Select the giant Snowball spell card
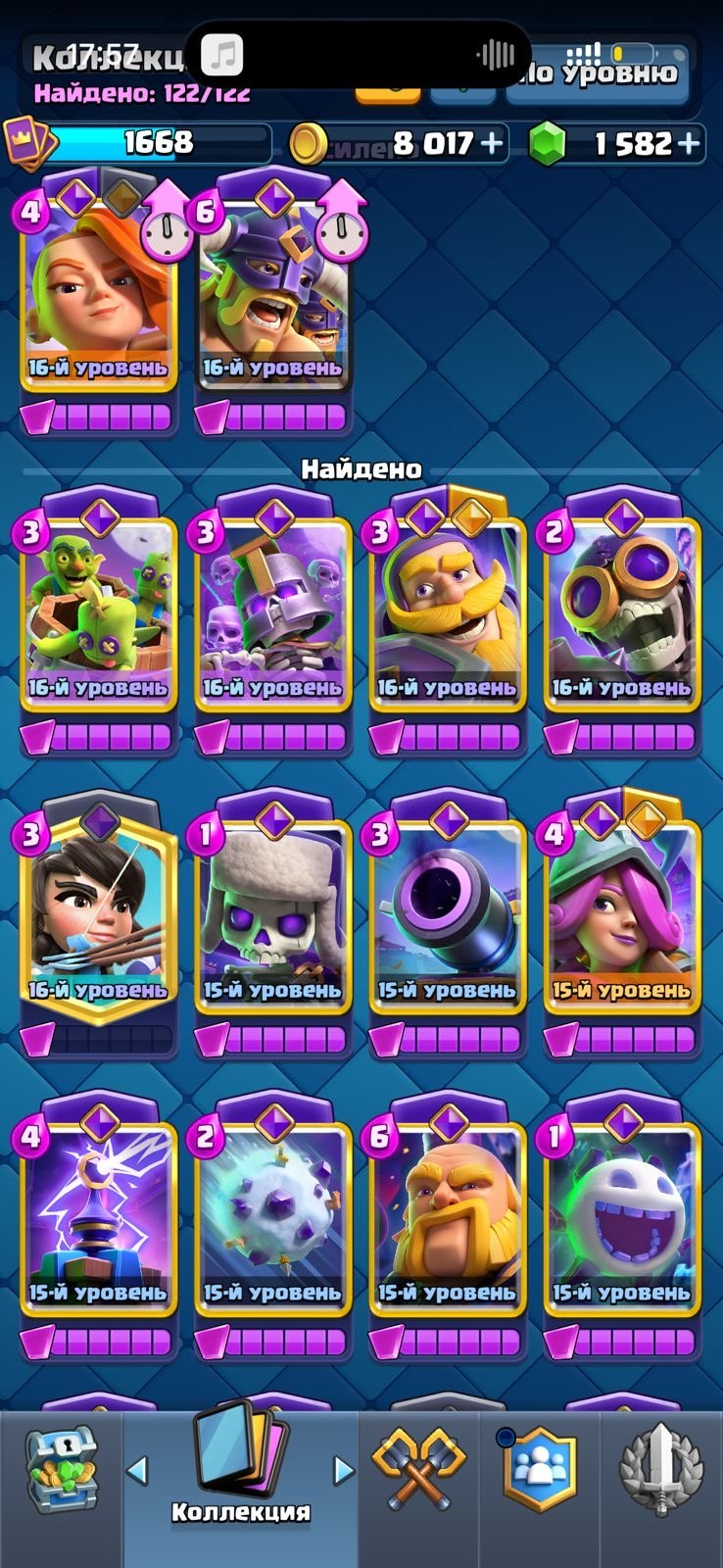 point(272,1226)
